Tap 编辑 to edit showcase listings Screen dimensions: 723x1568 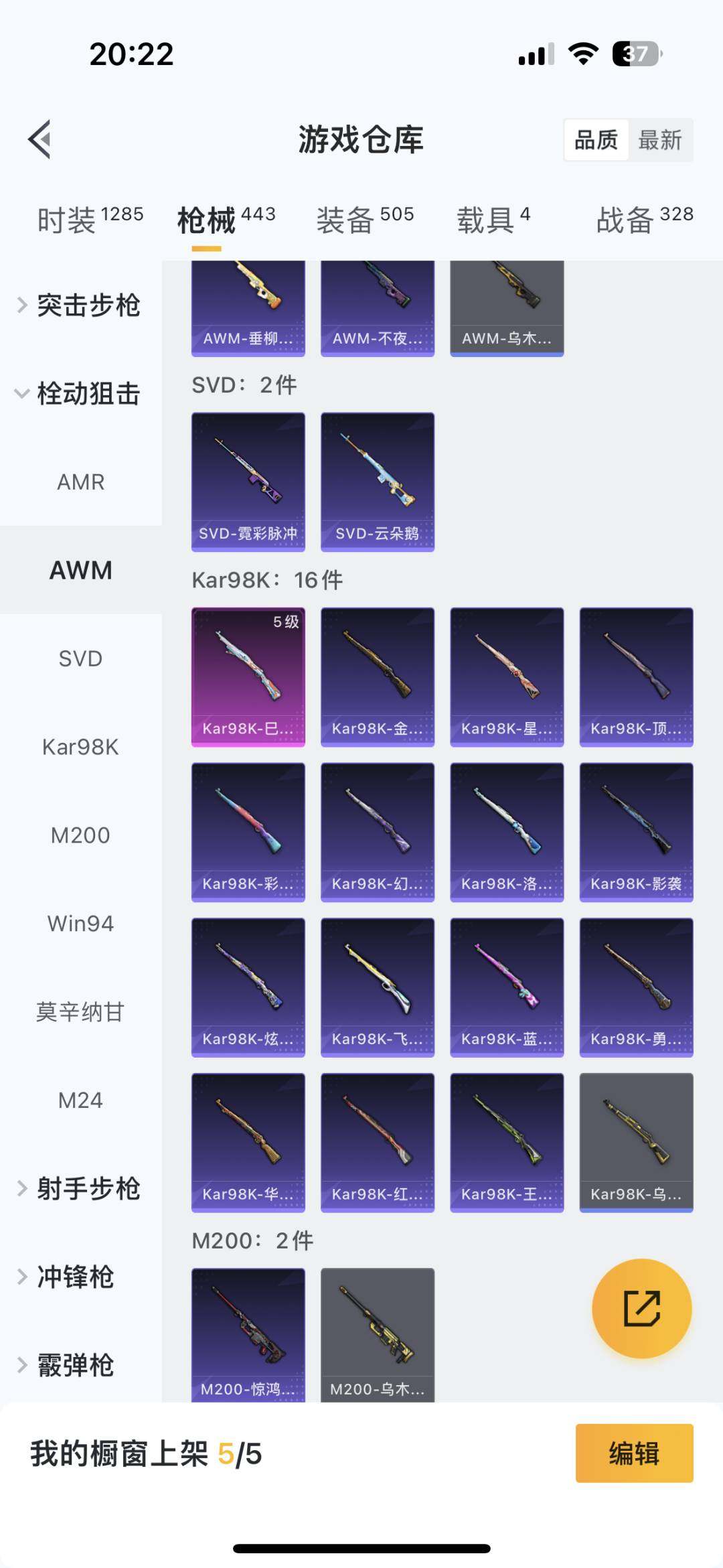click(x=634, y=1453)
